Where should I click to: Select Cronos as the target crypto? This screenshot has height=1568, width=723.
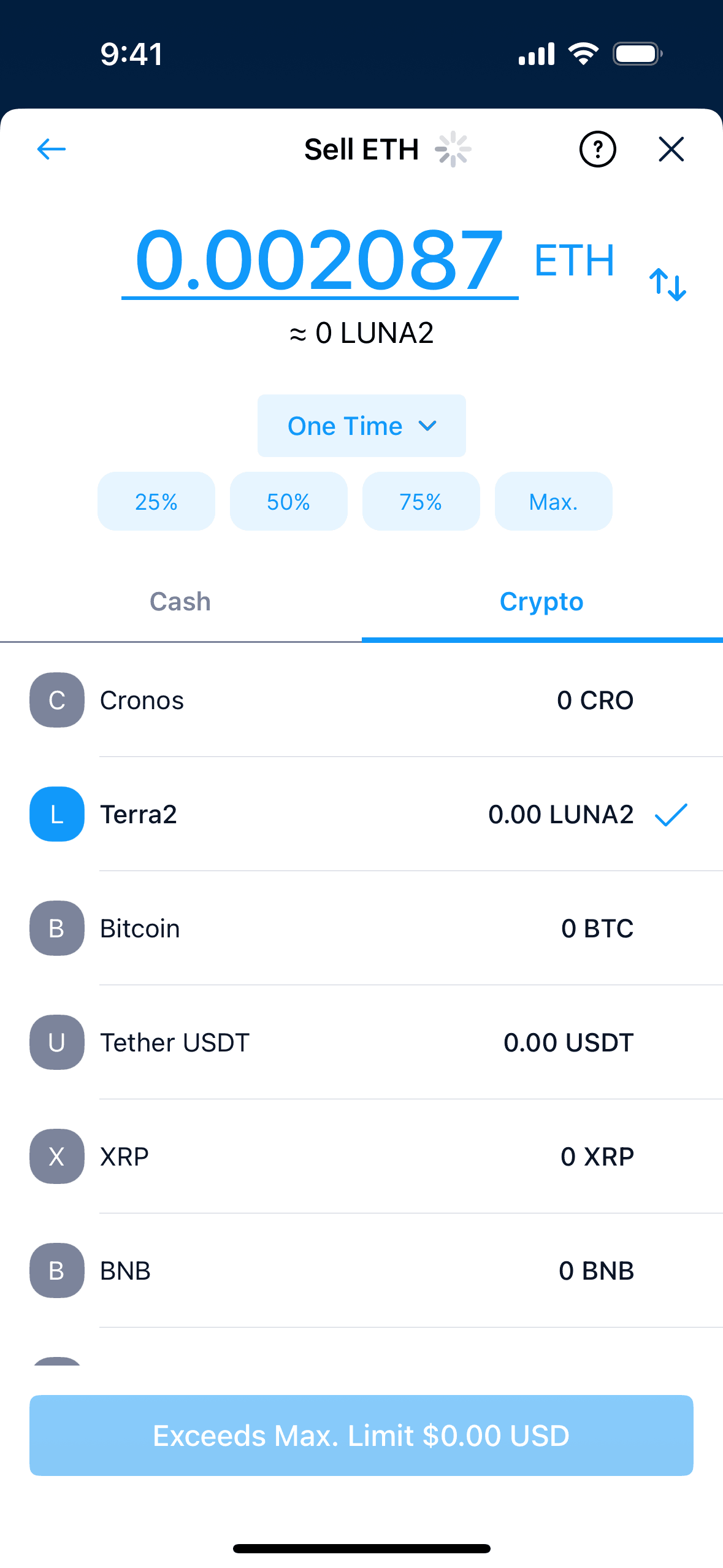pyautogui.click(x=361, y=700)
